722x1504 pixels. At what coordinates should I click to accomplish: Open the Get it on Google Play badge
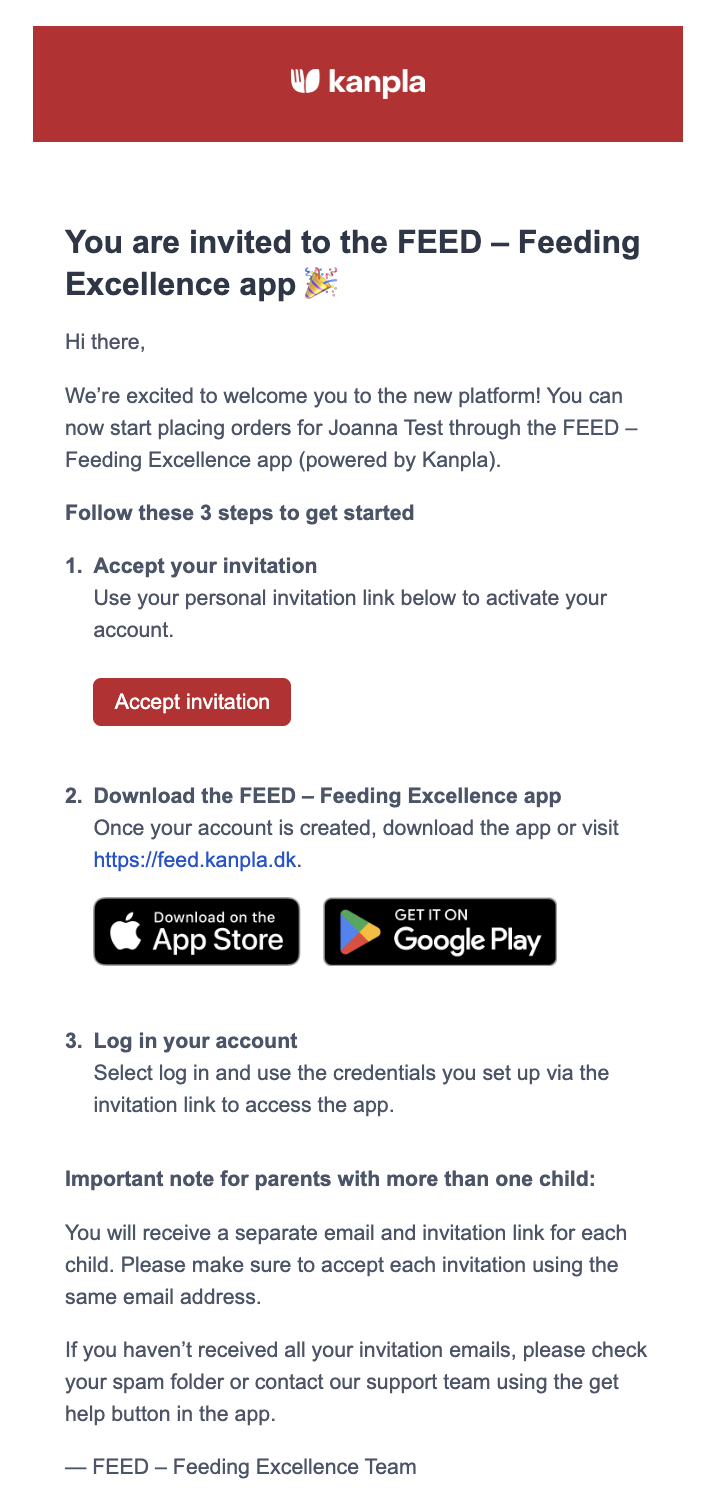click(x=440, y=931)
